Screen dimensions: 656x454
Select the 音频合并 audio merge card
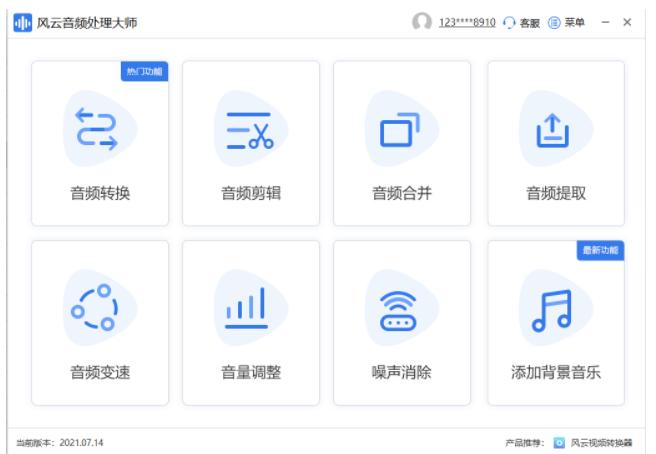(x=401, y=143)
